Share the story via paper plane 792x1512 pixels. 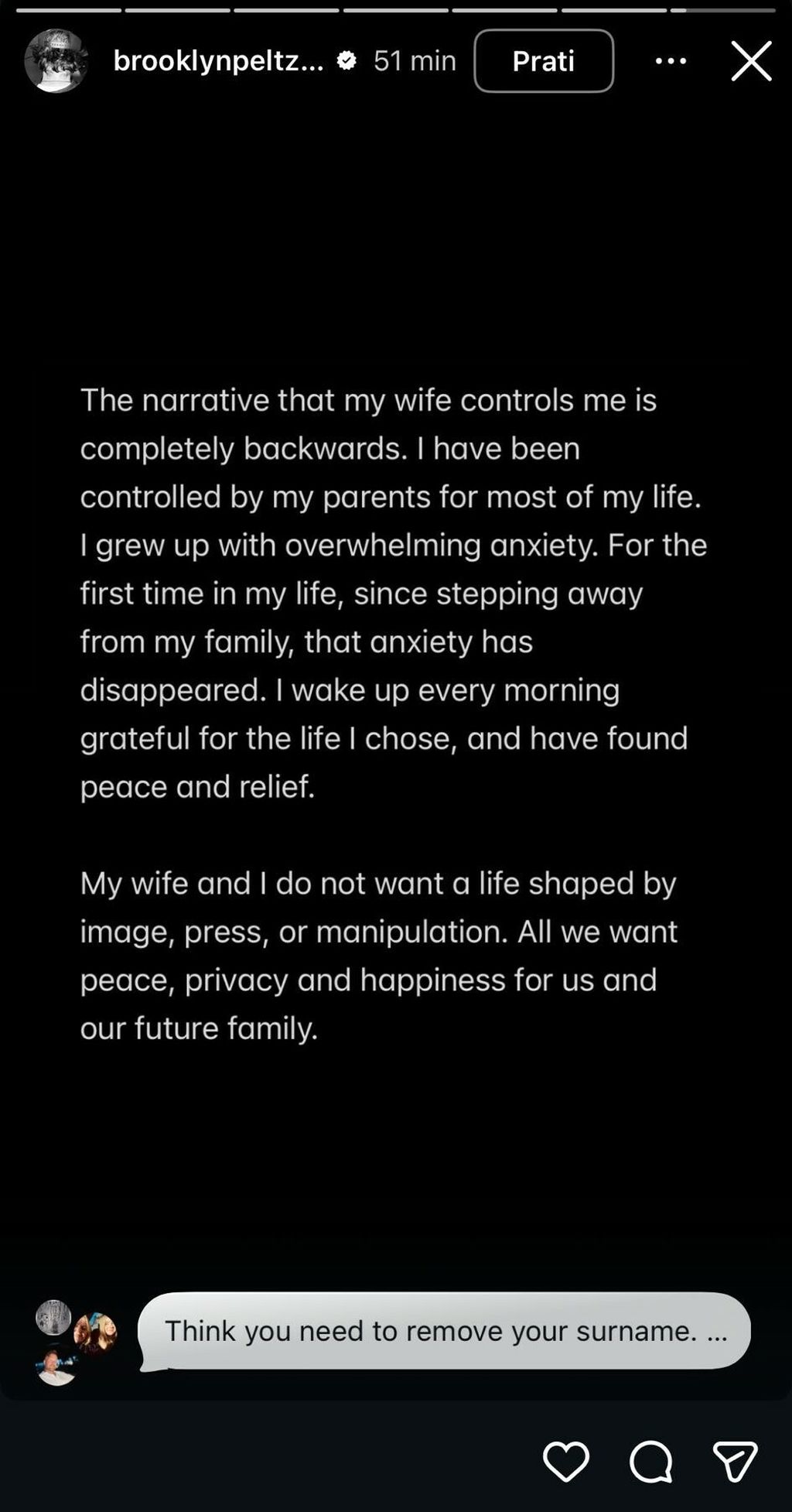734,1460
